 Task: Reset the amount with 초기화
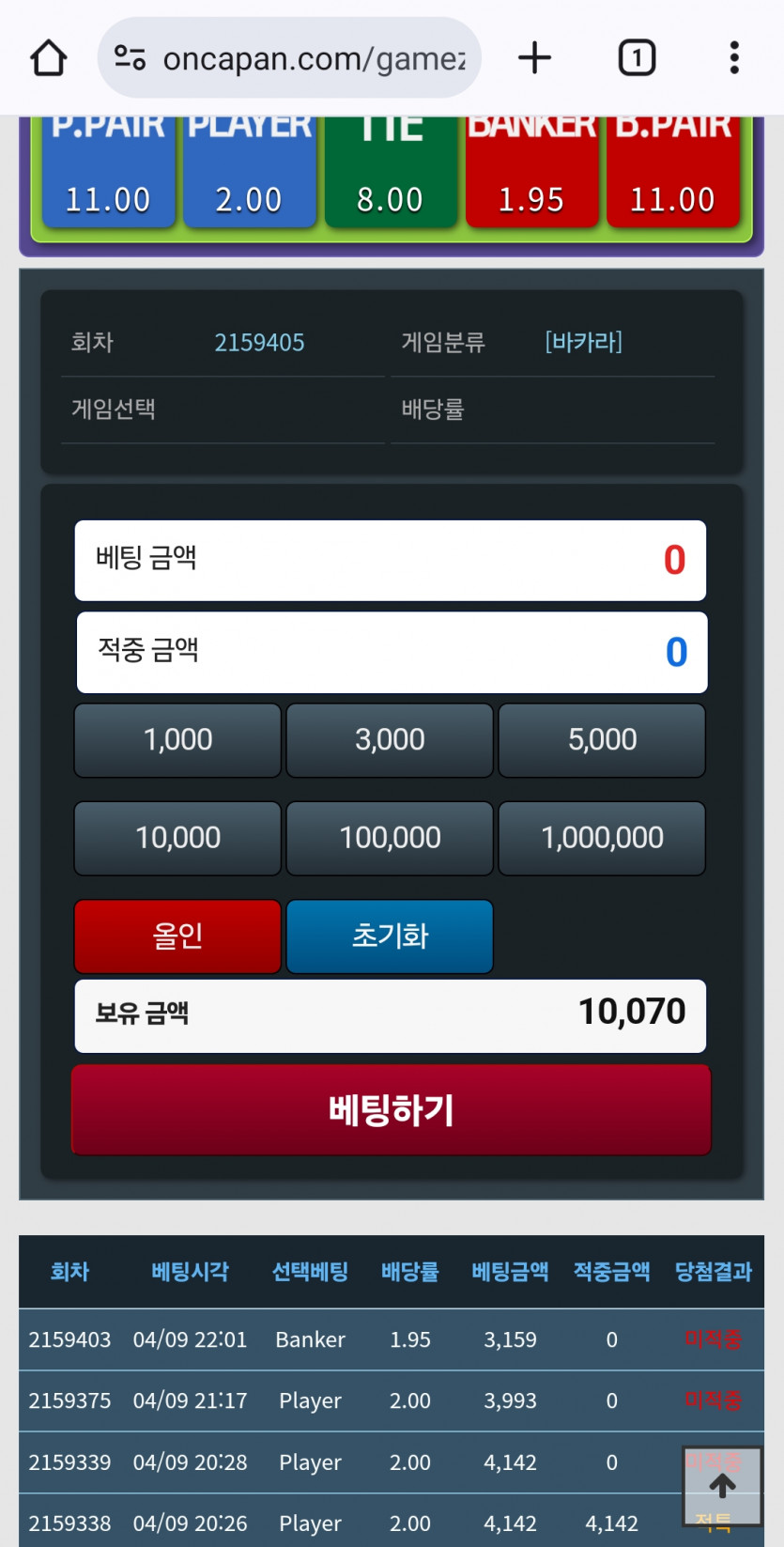tap(390, 936)
